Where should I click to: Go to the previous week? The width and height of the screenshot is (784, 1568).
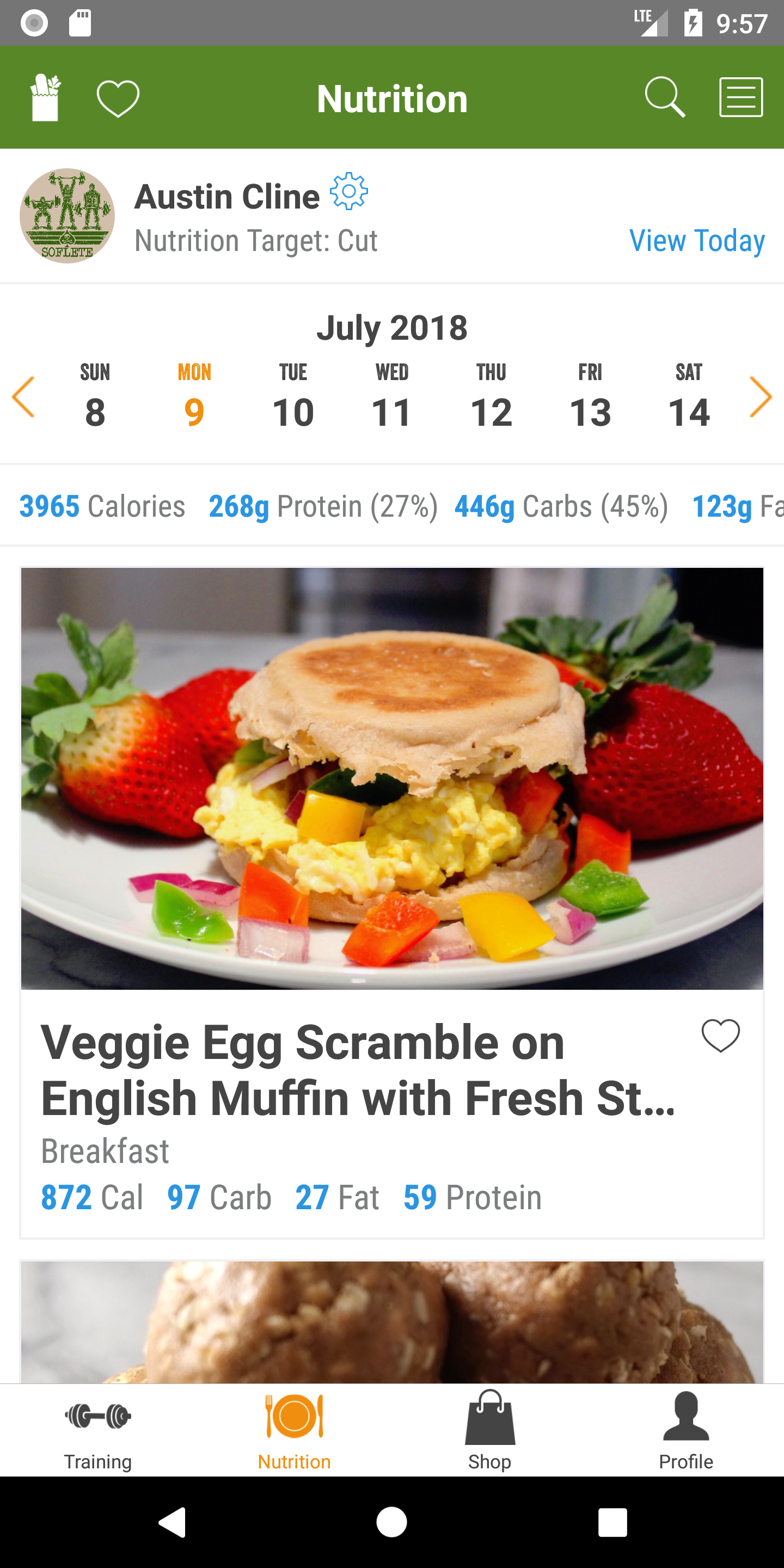[24, 397]
